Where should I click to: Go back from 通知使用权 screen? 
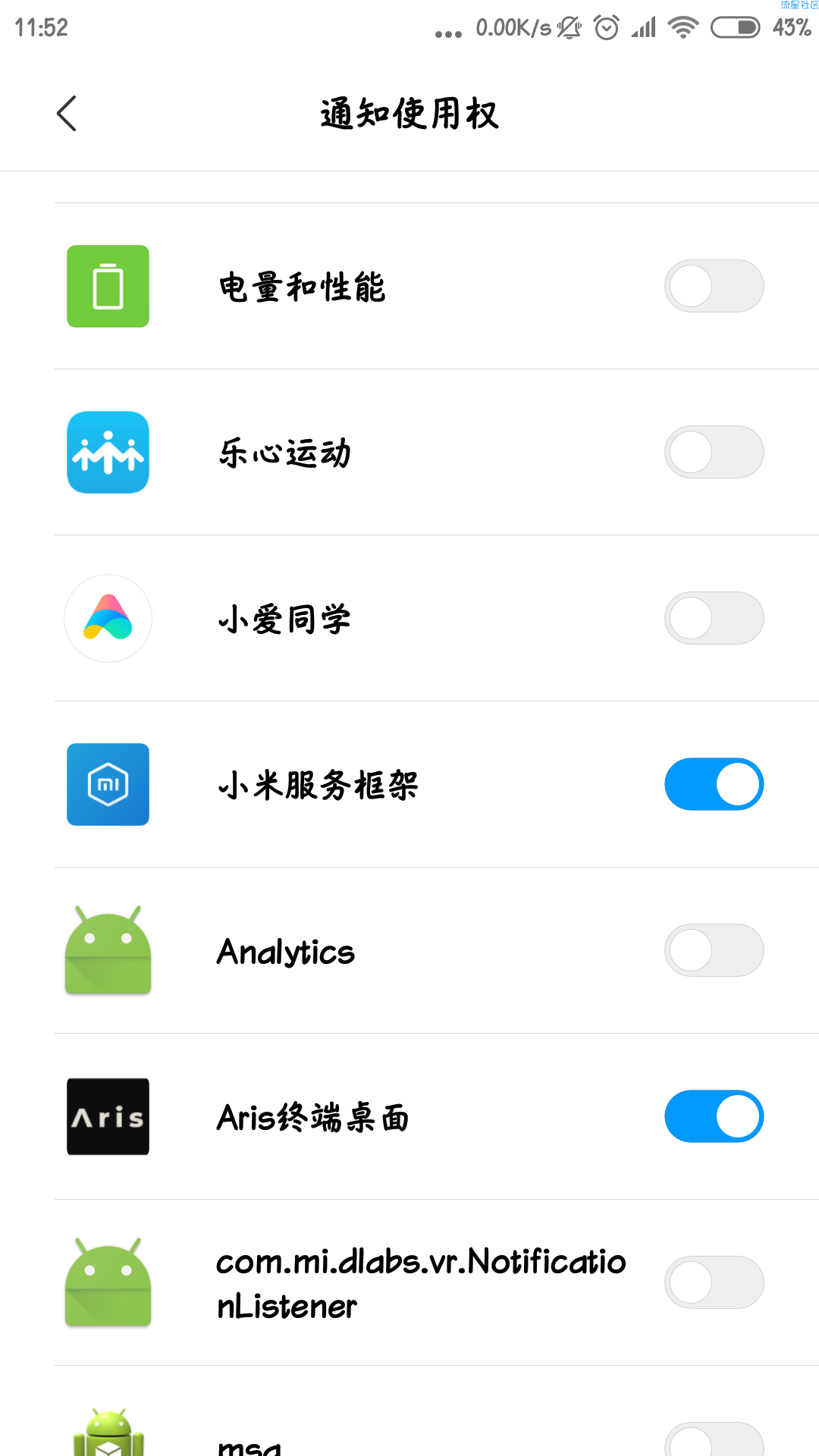point(67,114)
